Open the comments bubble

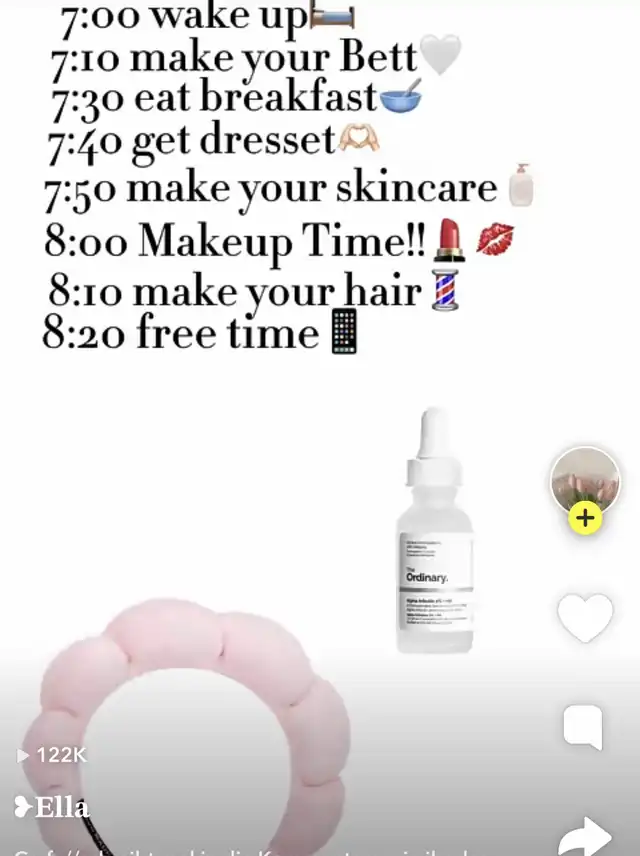pyautogui.click(x=583, y=727)
